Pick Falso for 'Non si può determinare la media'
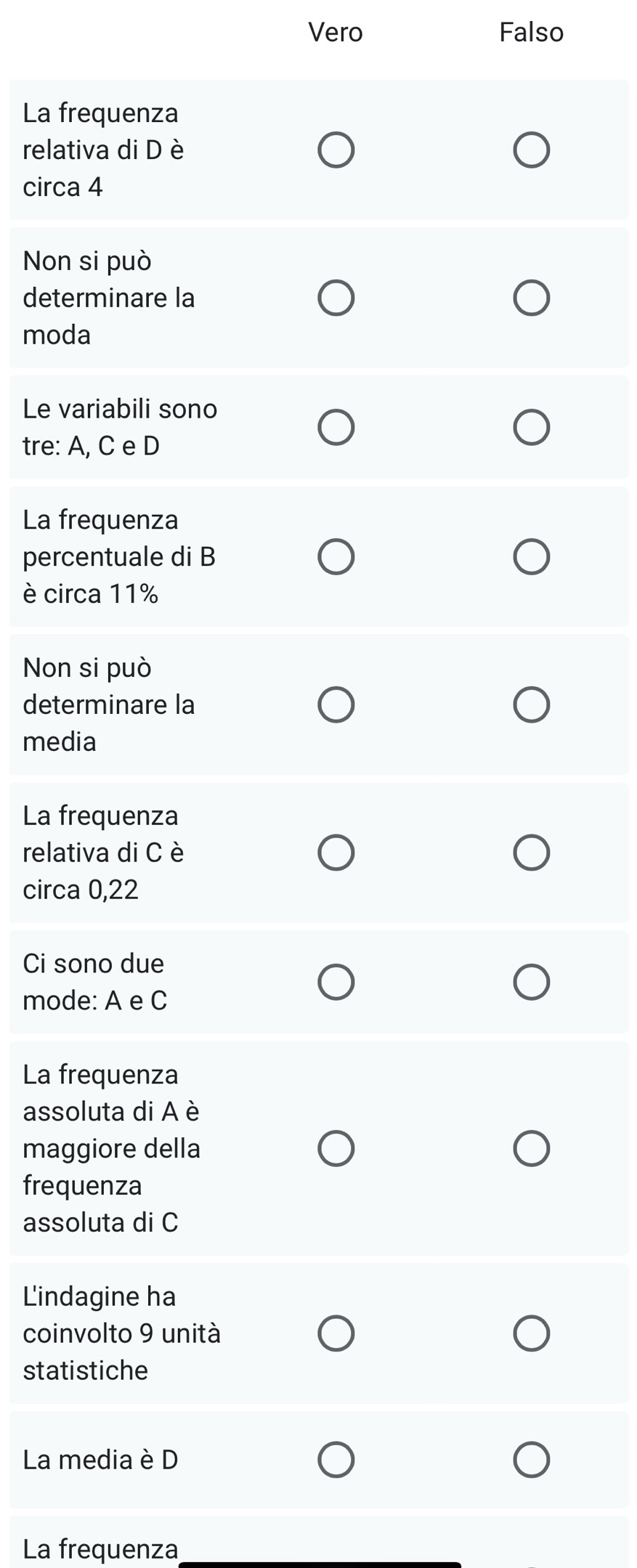The height and width of the screenshot is (1568, 637). point(531,705)
